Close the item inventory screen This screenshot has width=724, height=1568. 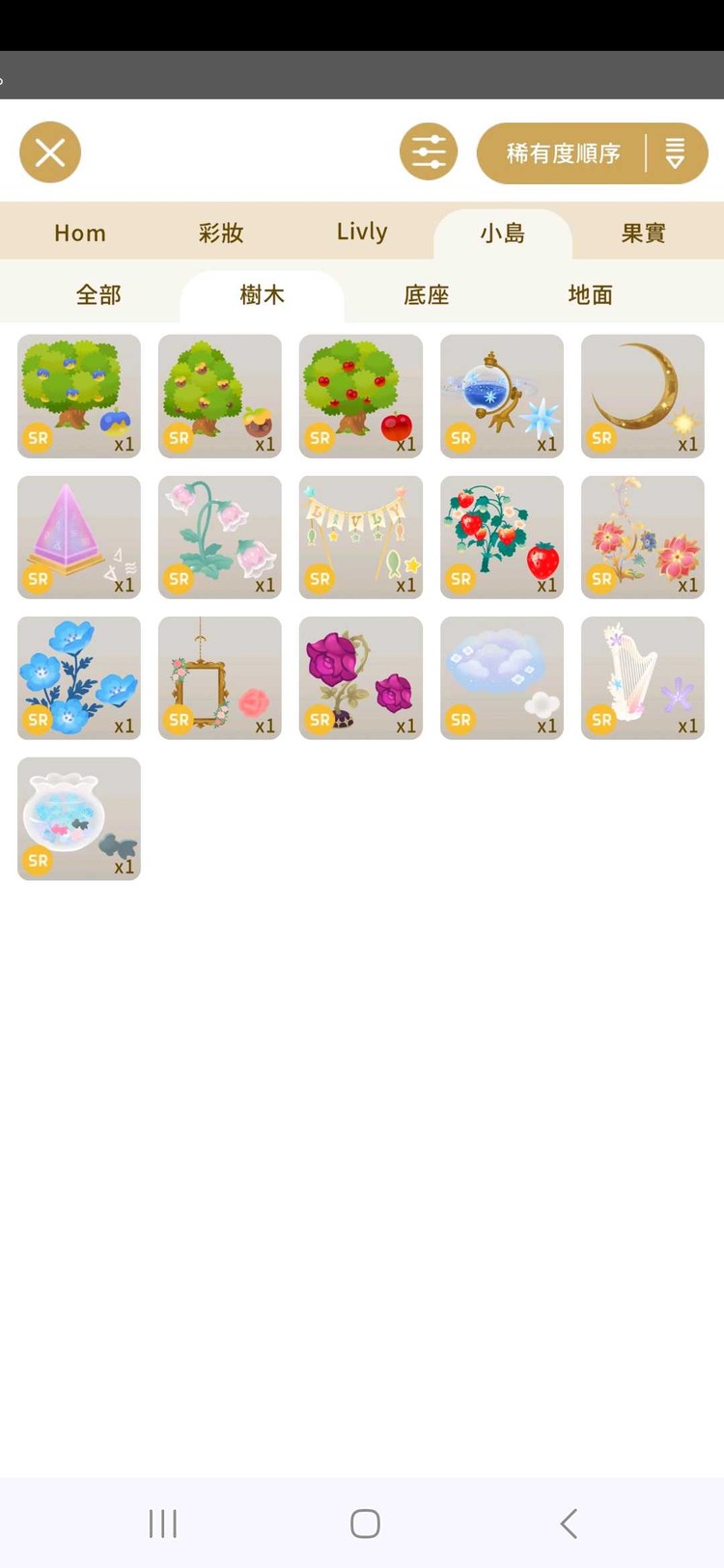(x=50, y=152)
